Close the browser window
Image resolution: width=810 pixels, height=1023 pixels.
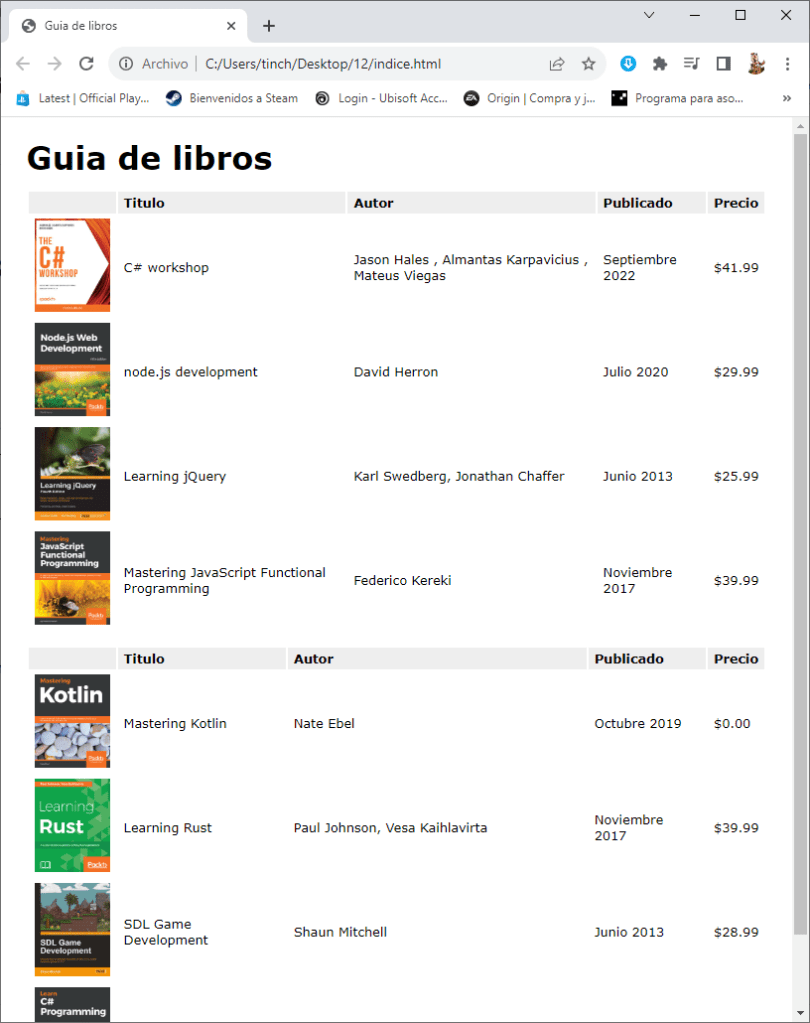786,15
